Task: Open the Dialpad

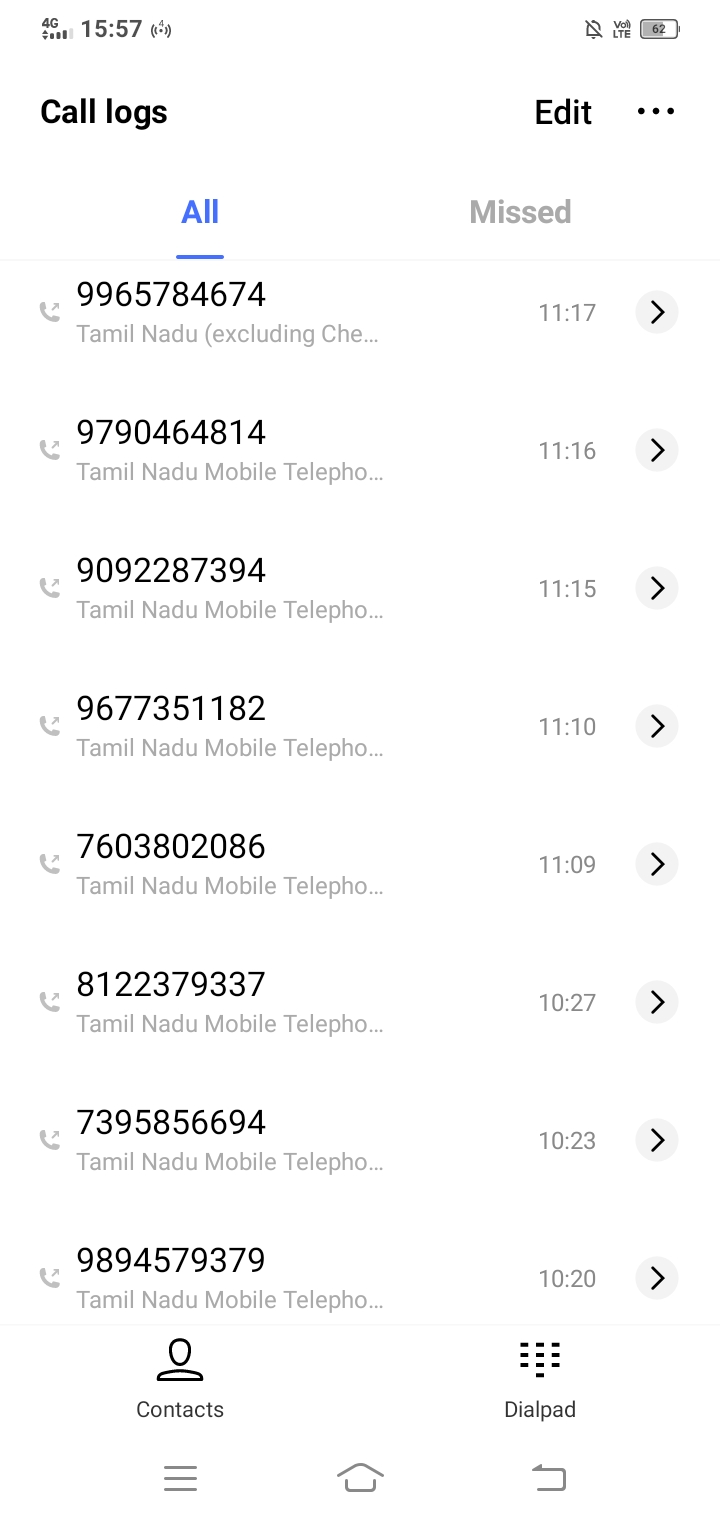Action: (540, 1380)
